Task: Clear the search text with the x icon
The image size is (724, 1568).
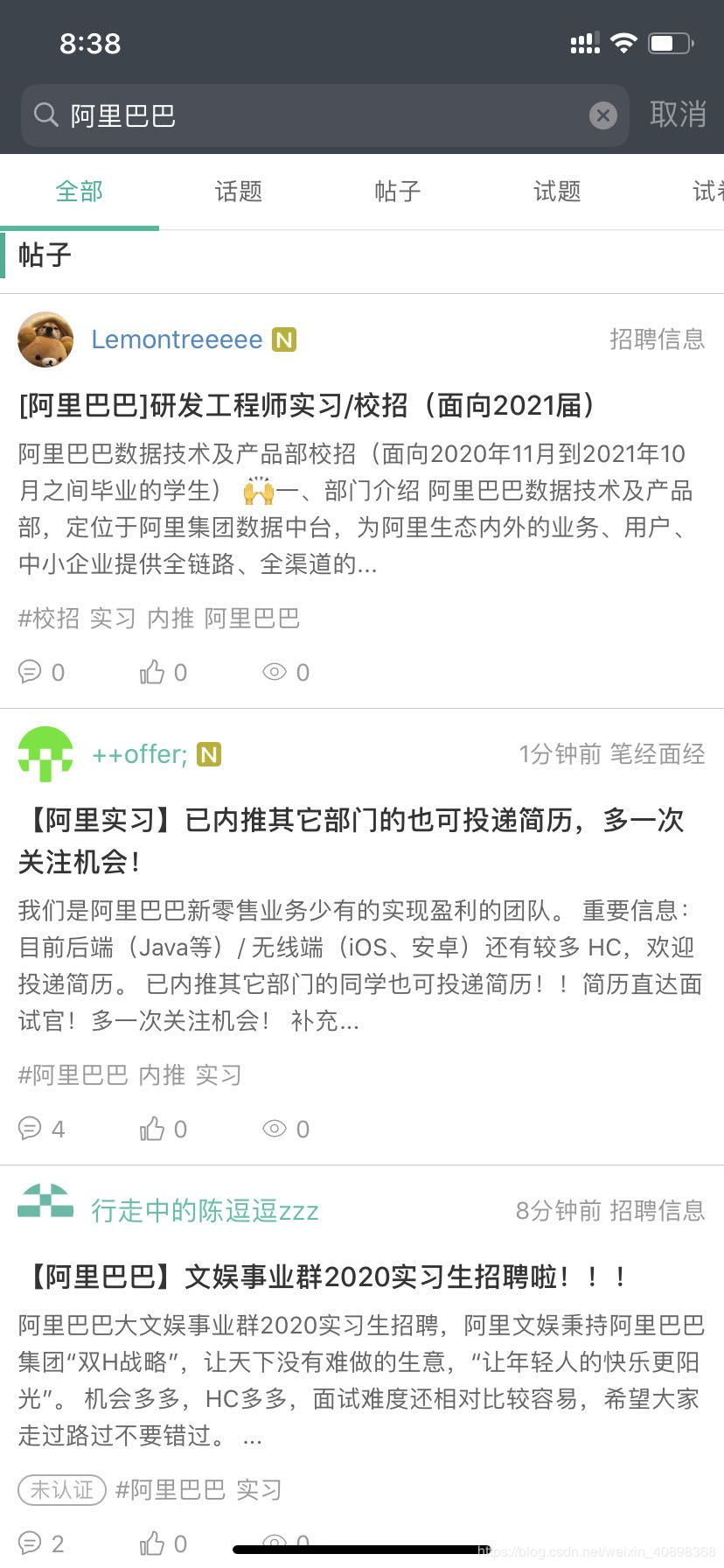Action: tap(602, 115)
